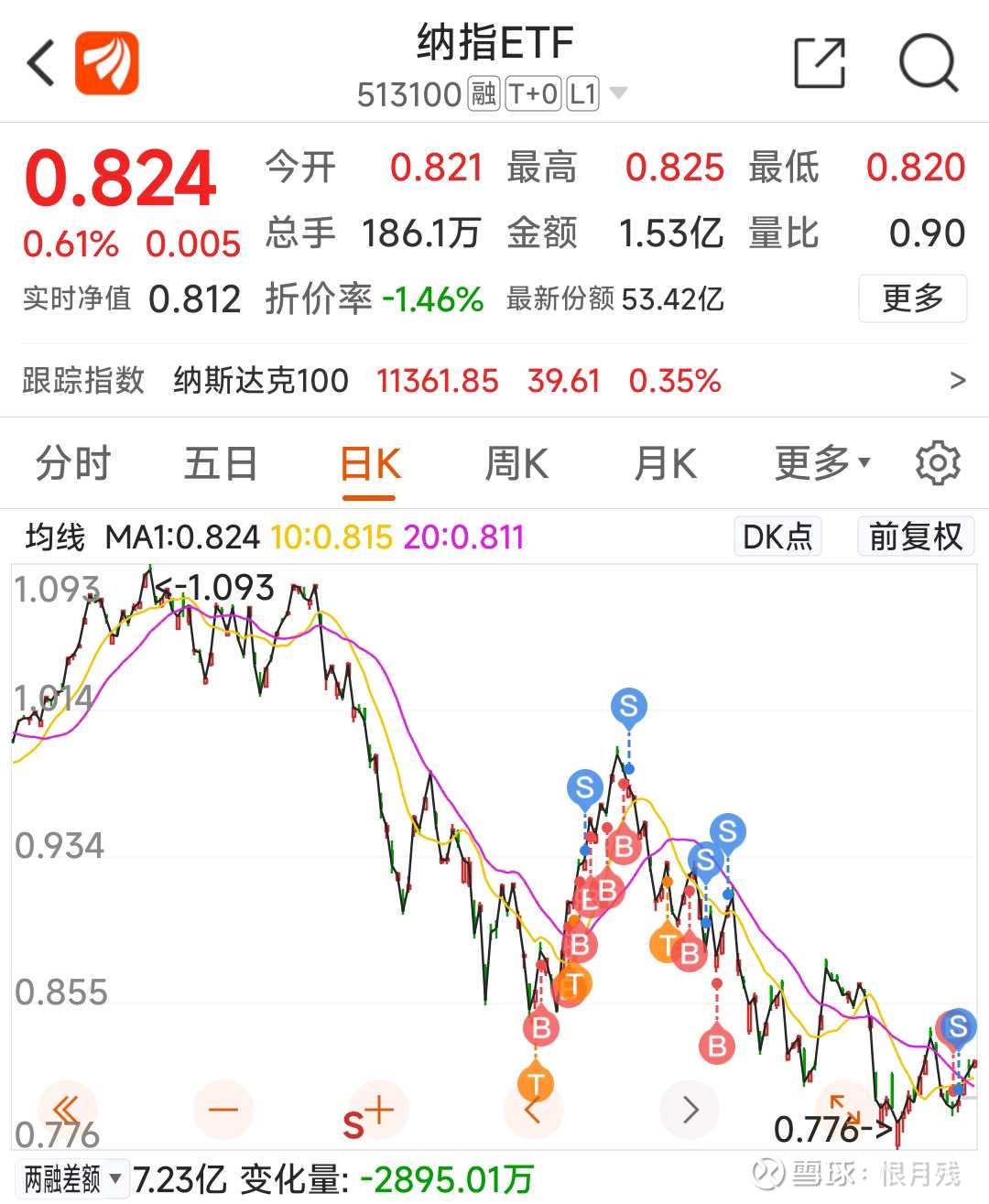Toggle DK点 signal markers

tap(777, 537)
